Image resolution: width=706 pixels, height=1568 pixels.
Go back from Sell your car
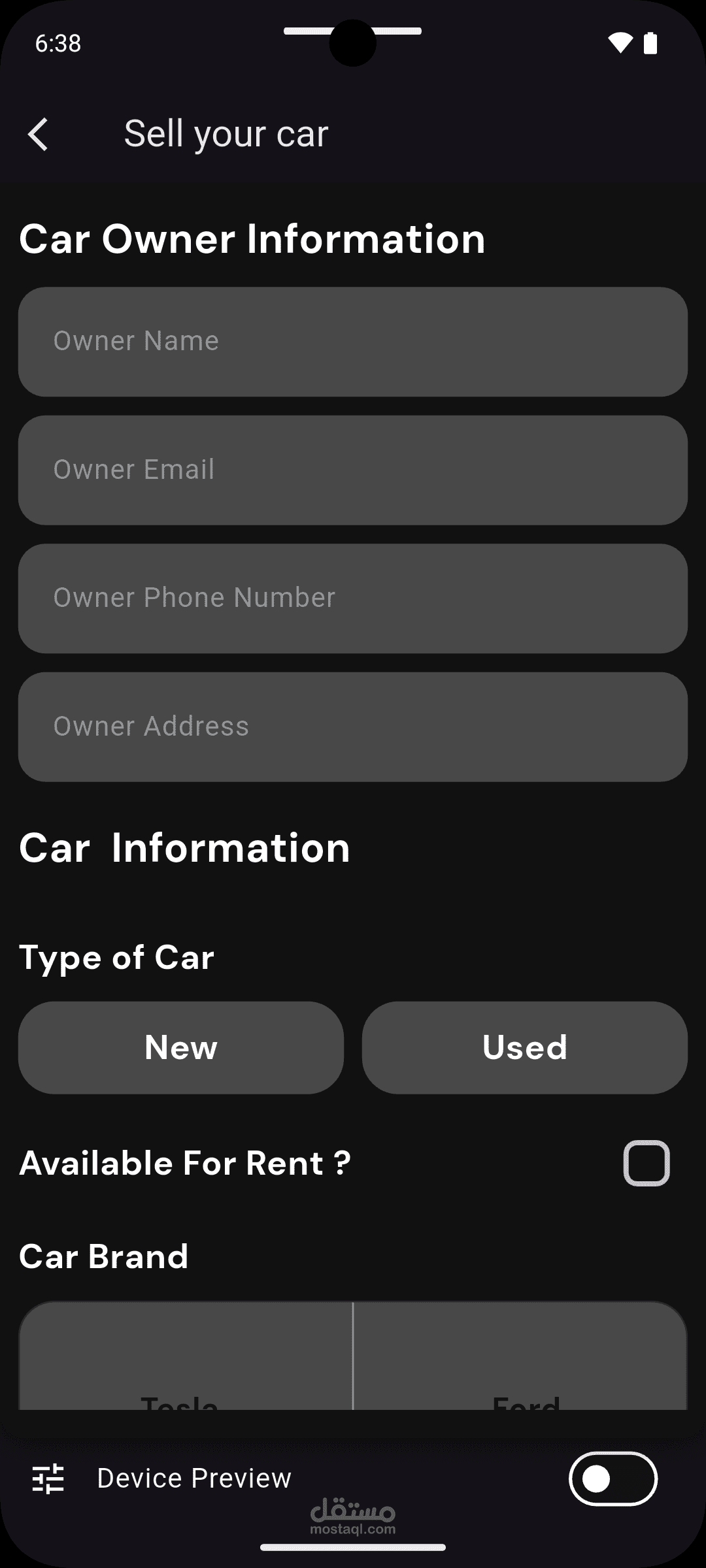39,135
